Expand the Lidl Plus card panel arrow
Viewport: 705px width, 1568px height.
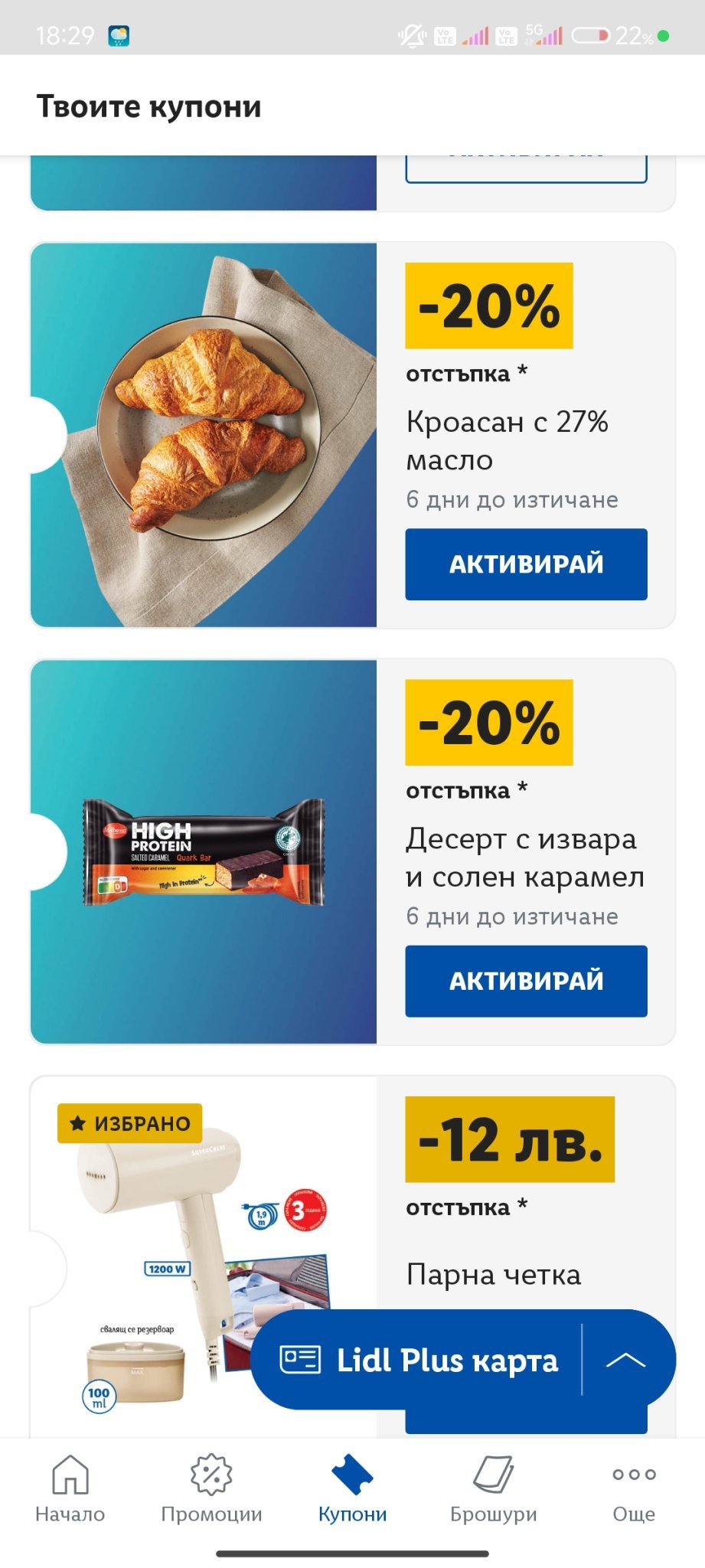[x=626, y=1360]
